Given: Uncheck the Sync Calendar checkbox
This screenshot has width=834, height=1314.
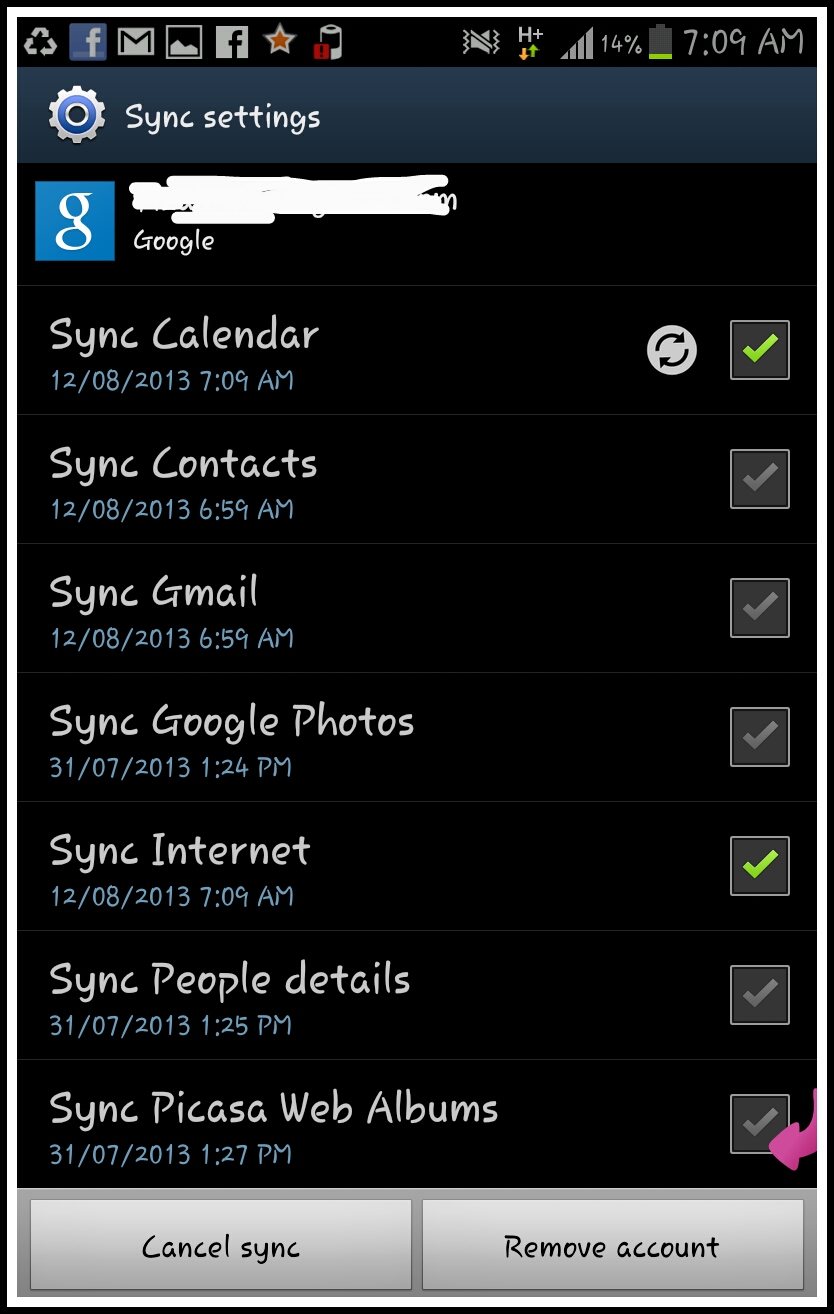Looking at the screenshot, I should pos(760,350).
